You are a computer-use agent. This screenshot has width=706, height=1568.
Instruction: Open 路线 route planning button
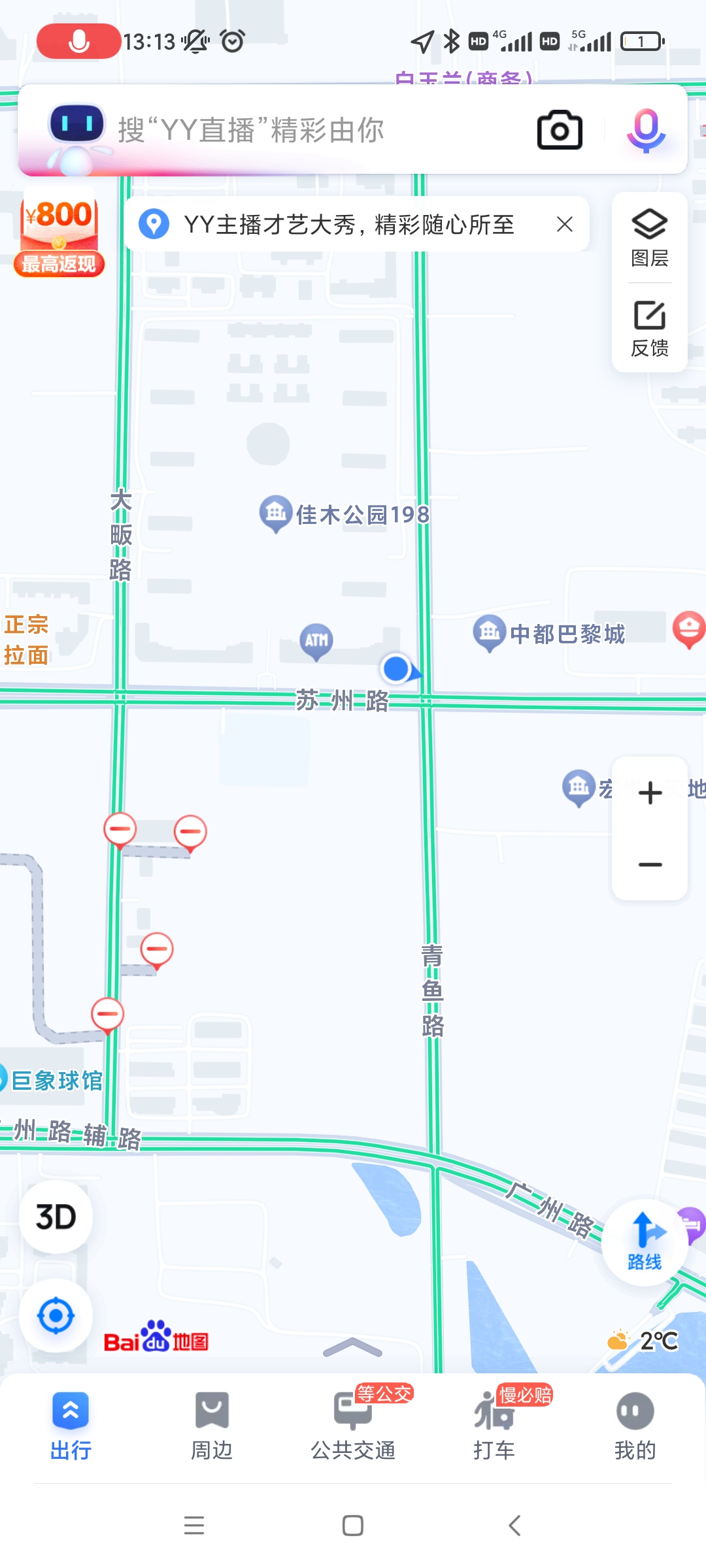click(x=645, y=1243)
